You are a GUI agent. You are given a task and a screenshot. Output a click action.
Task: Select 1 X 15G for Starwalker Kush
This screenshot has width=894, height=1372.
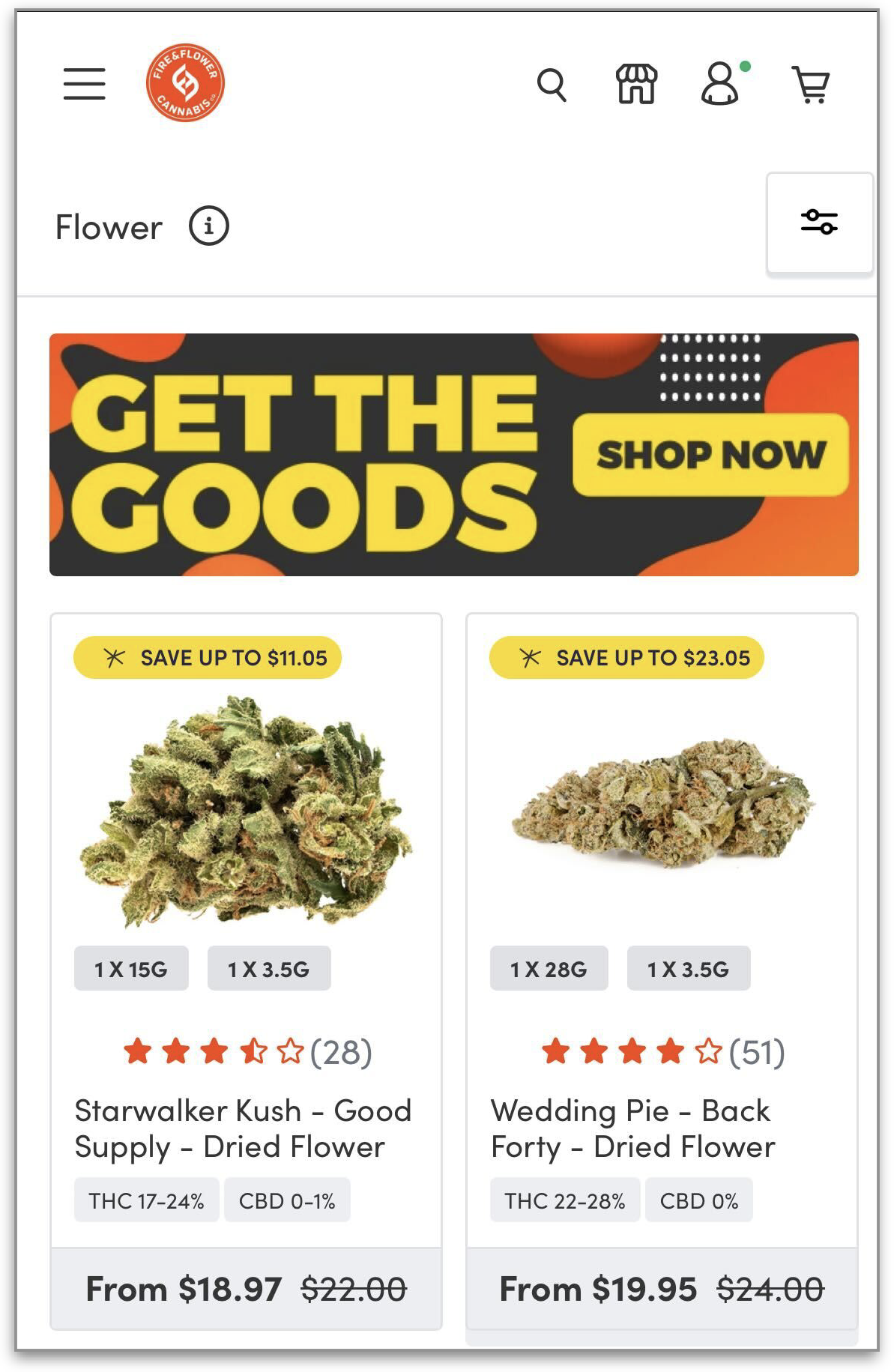click(131, 969)
